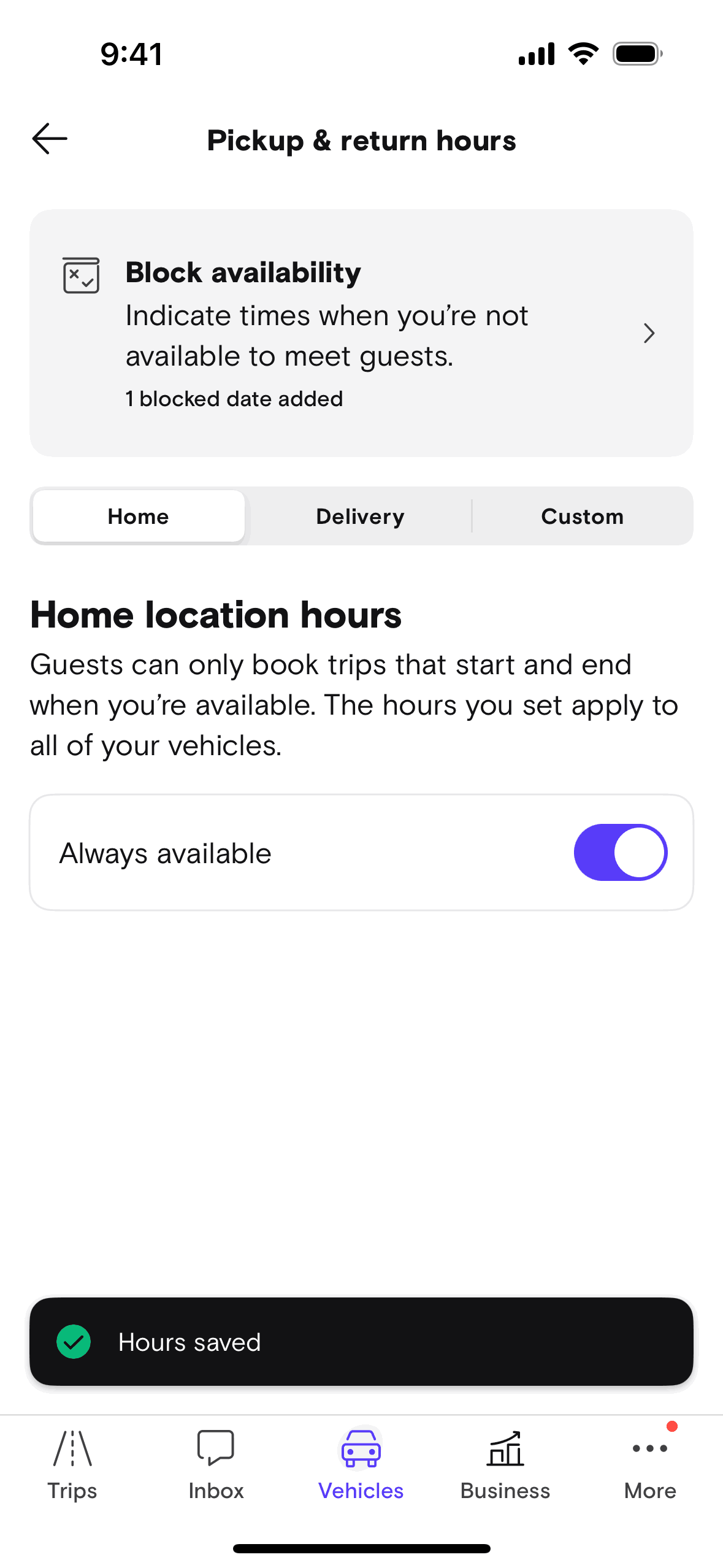This screenshot has width=723, height=1568.
Task: Switch to the Delivery segment
Action: click(361, 517)
